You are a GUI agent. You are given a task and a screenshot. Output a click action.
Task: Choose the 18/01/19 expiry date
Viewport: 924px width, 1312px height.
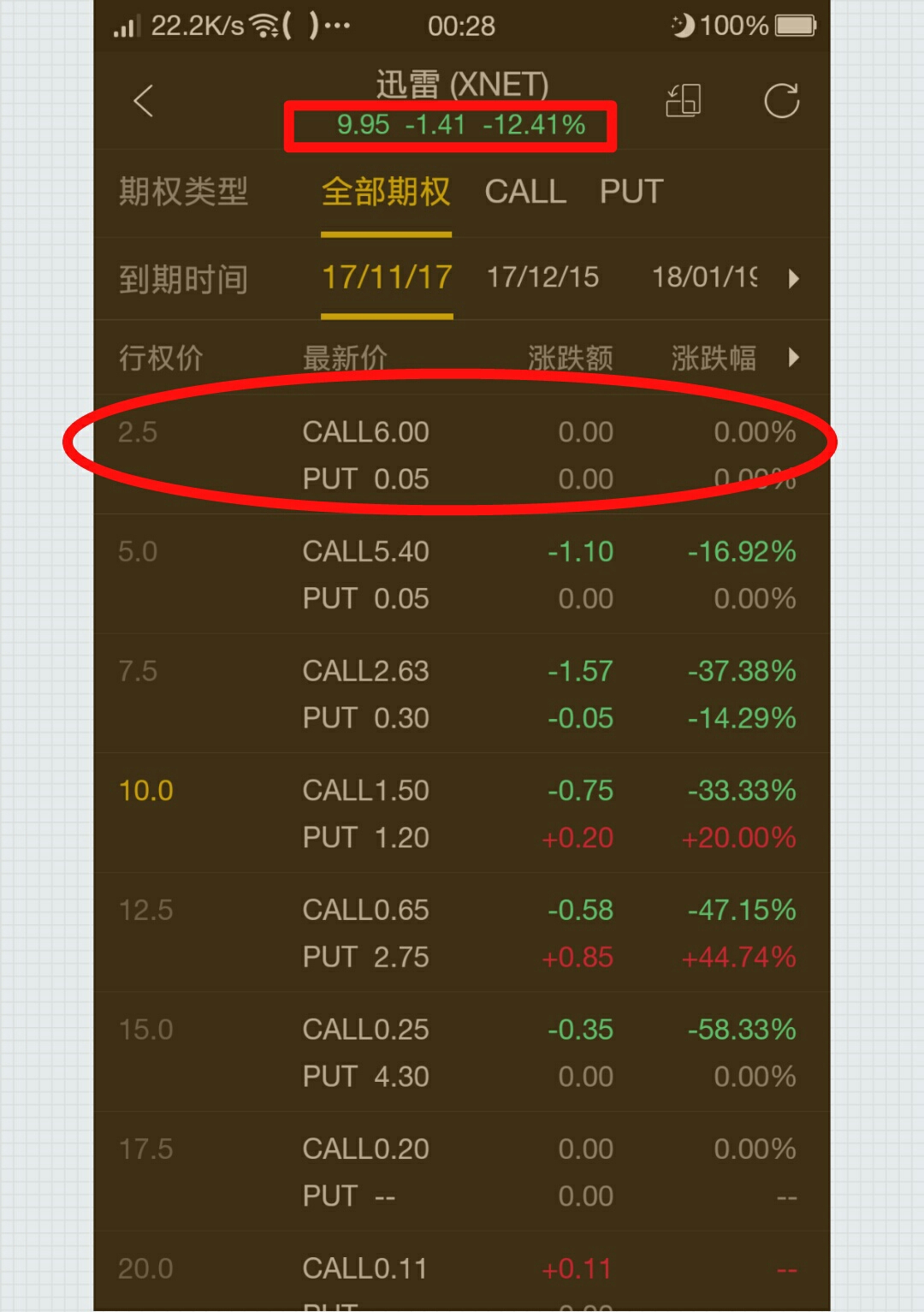[704, 278]
